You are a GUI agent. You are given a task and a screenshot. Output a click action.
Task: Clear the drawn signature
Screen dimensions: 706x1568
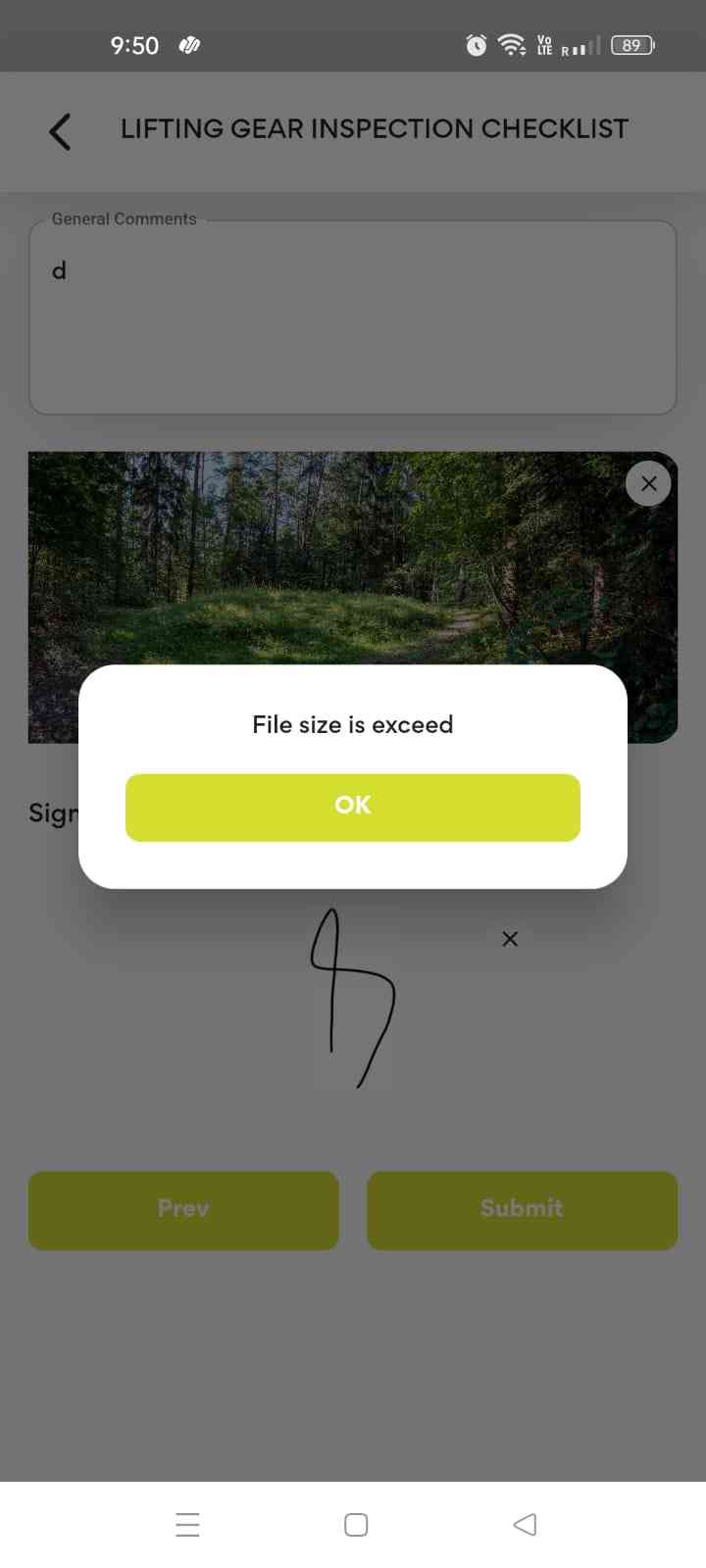point(510,939)
